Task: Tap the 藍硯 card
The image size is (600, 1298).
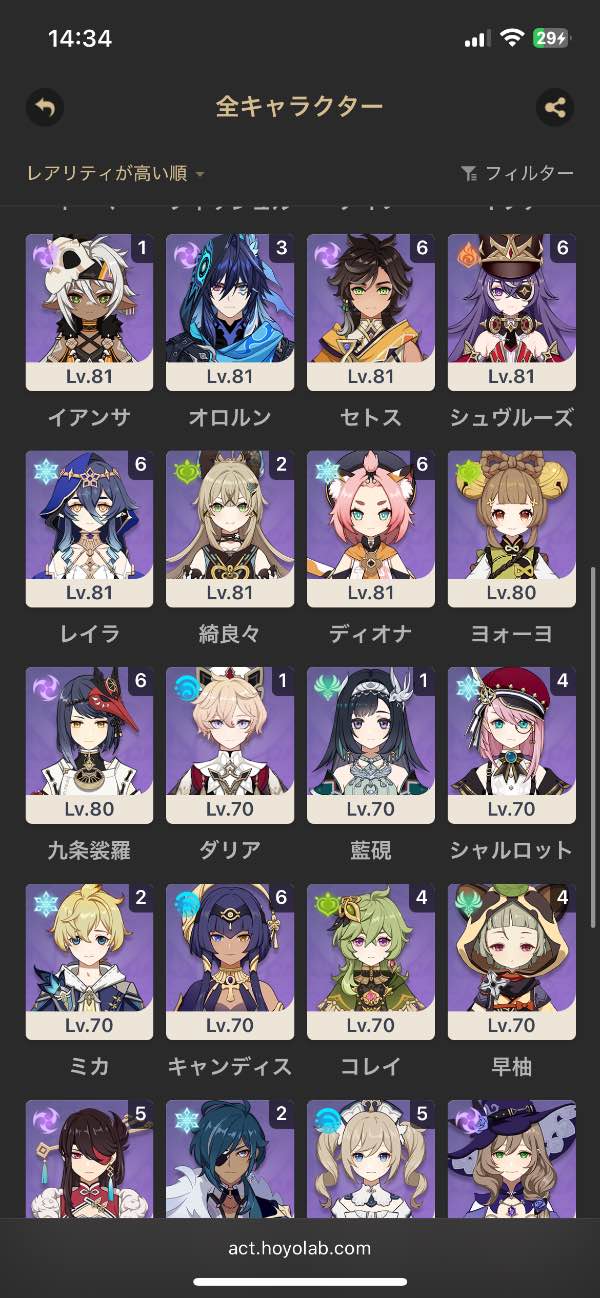Action: pos(371,745)
